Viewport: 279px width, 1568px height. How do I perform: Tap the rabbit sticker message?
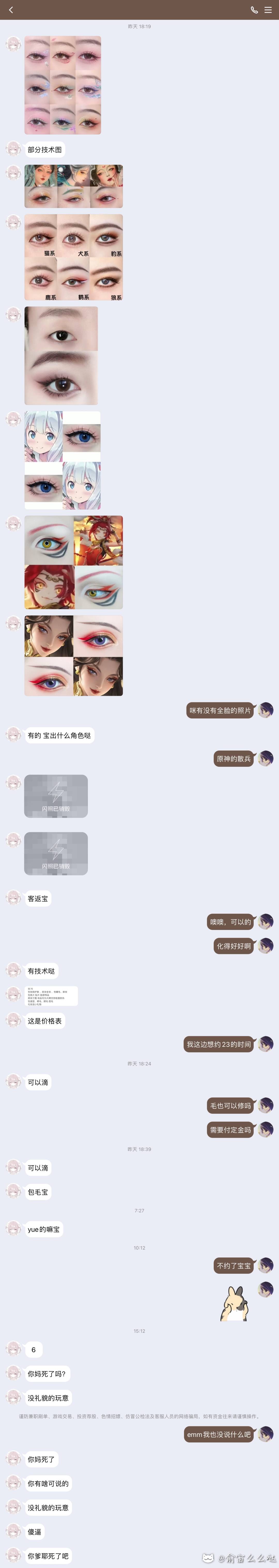[x=234, y=1303]
